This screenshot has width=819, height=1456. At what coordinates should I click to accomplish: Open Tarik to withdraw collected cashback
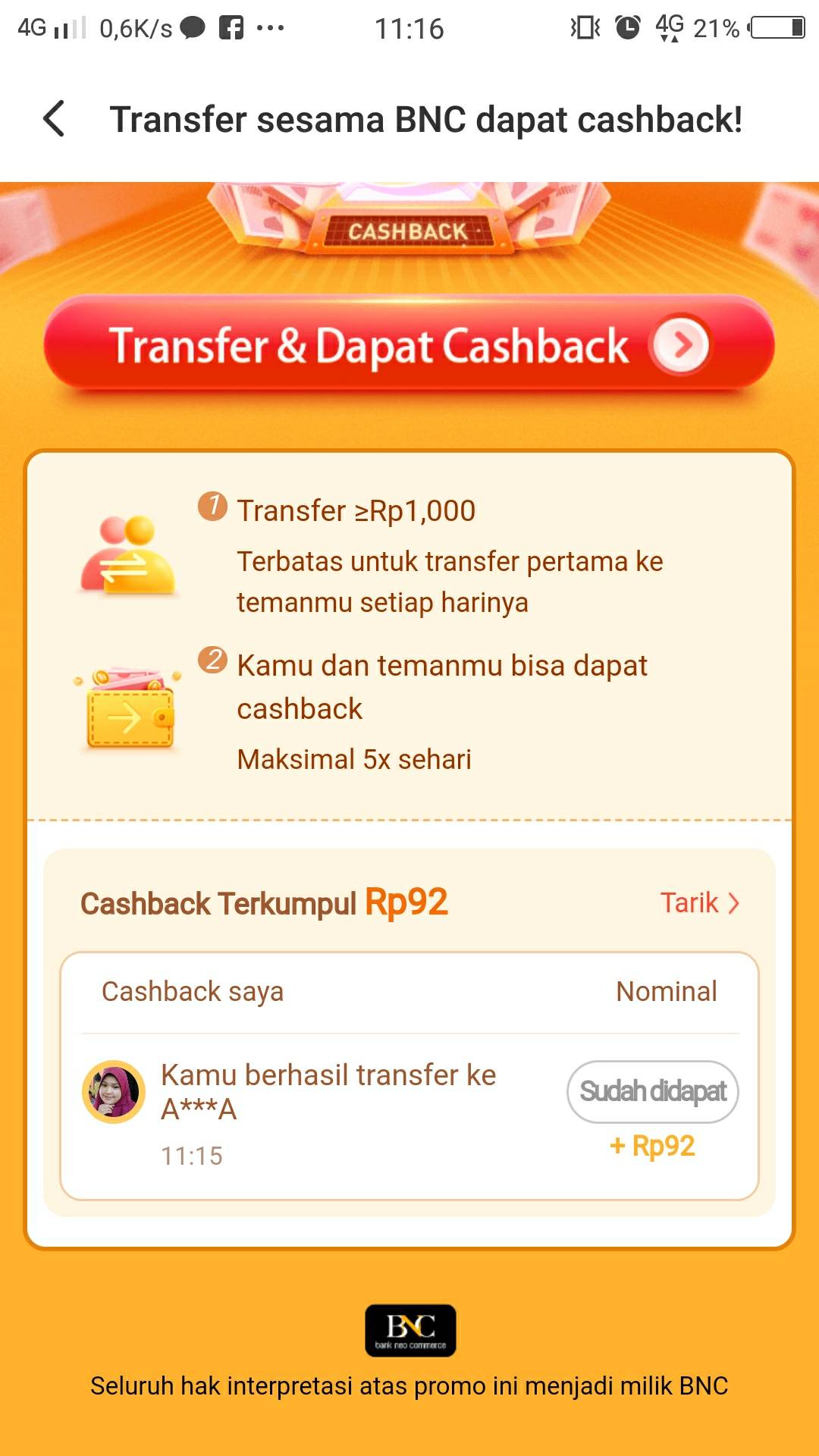point(699,902)
